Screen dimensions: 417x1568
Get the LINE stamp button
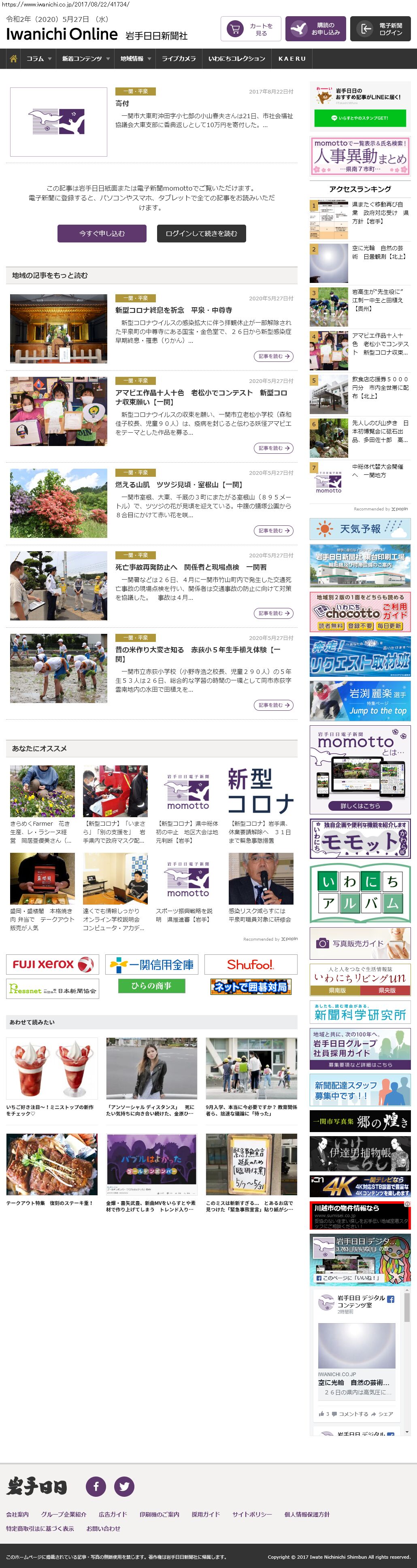pyautogui.click(x=360, y=118)
